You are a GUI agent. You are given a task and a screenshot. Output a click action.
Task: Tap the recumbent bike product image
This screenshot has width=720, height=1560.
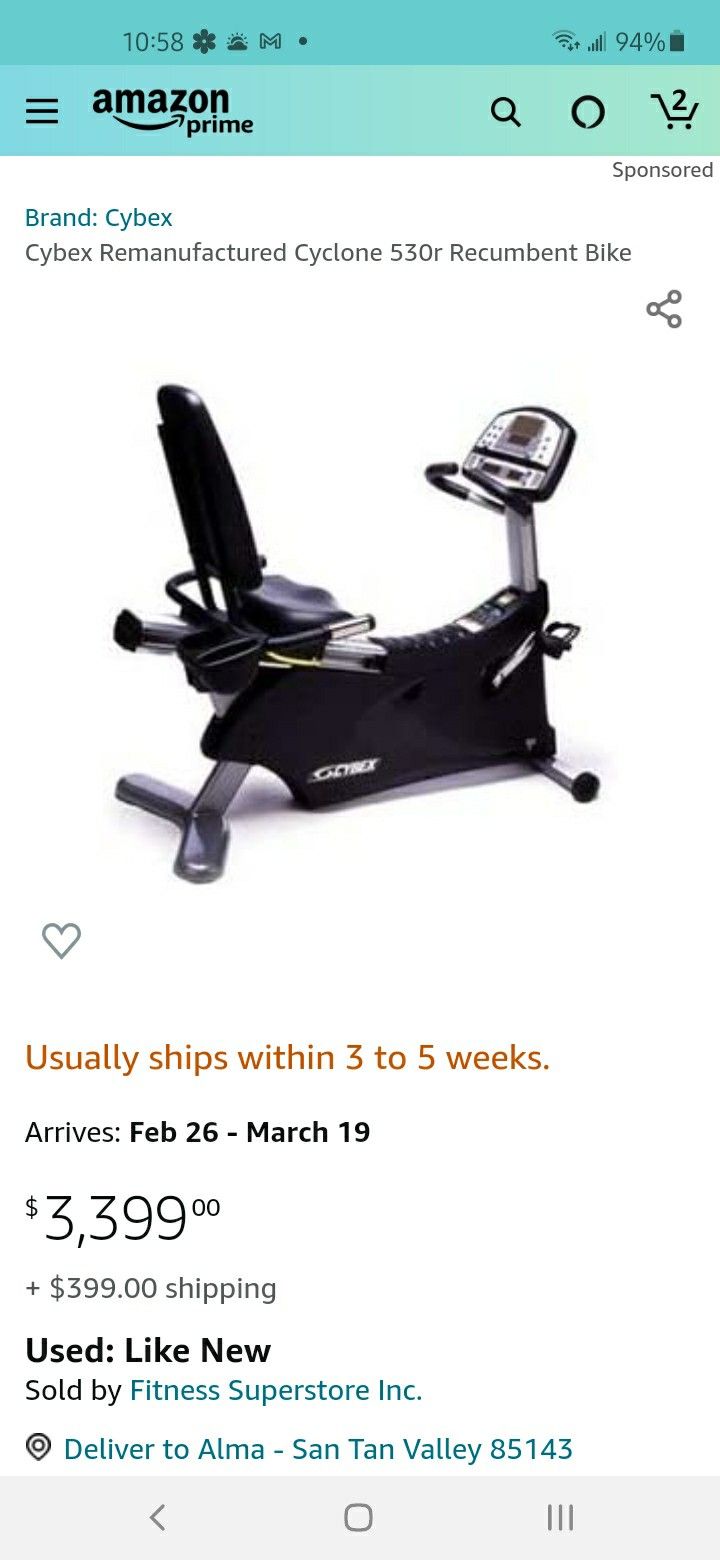(x=360, y=620)
